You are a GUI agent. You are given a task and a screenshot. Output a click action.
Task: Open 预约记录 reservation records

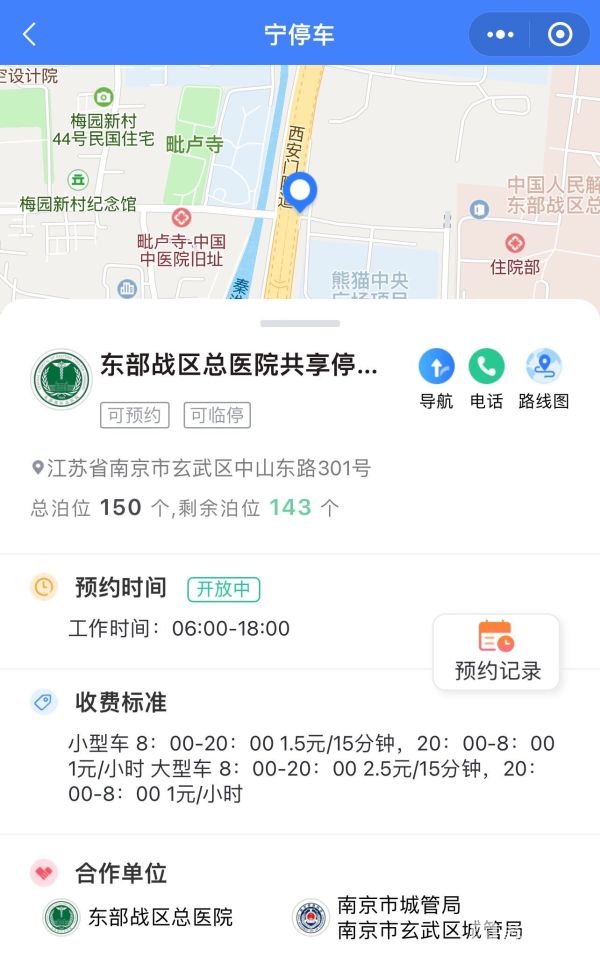(x=497, y=652)
